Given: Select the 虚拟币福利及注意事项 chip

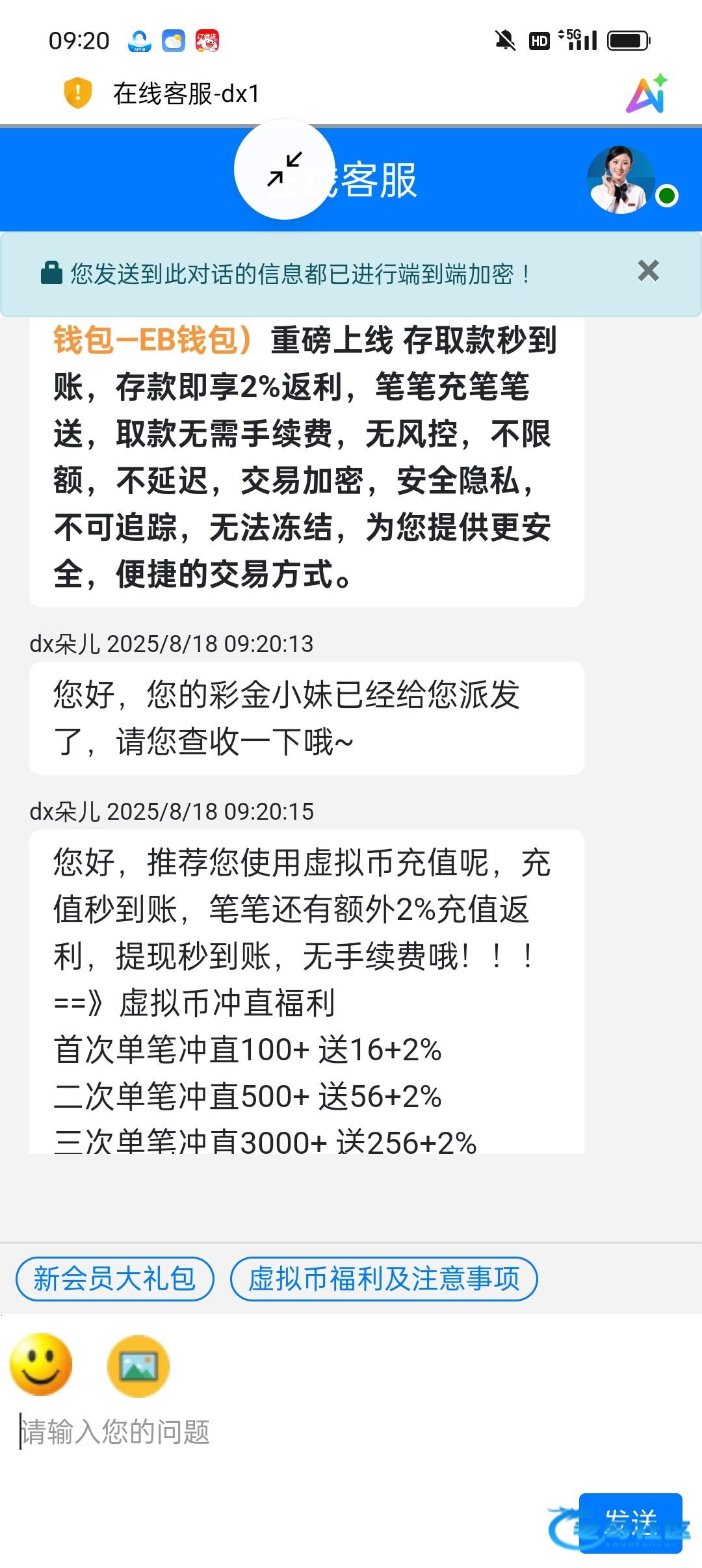Looking at the screenshot, I should point(384,1279).
